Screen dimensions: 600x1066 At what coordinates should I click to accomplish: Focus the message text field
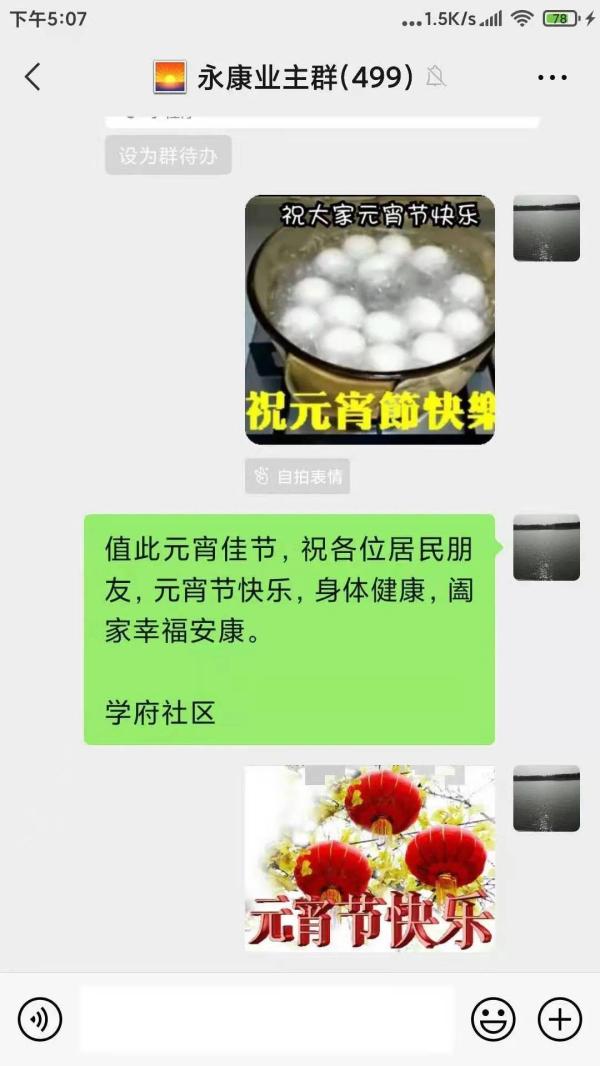pos(266,1019)
